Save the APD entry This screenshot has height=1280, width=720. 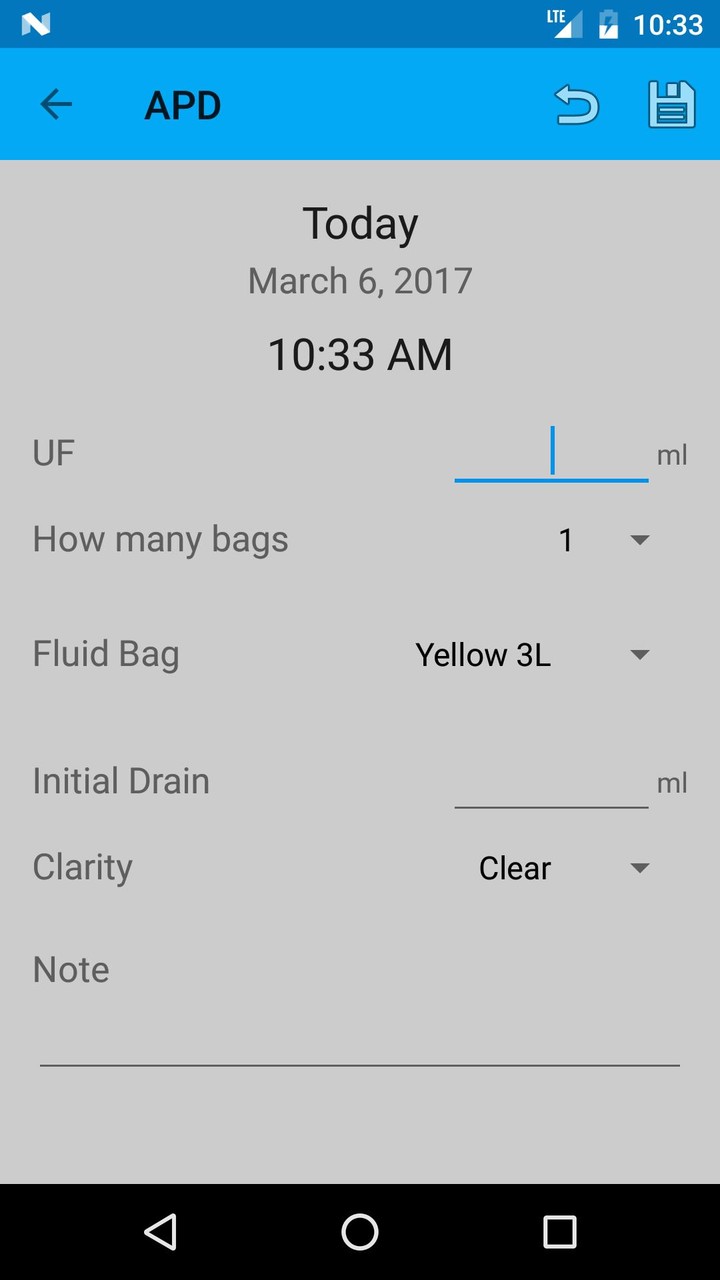click(671, 105)
